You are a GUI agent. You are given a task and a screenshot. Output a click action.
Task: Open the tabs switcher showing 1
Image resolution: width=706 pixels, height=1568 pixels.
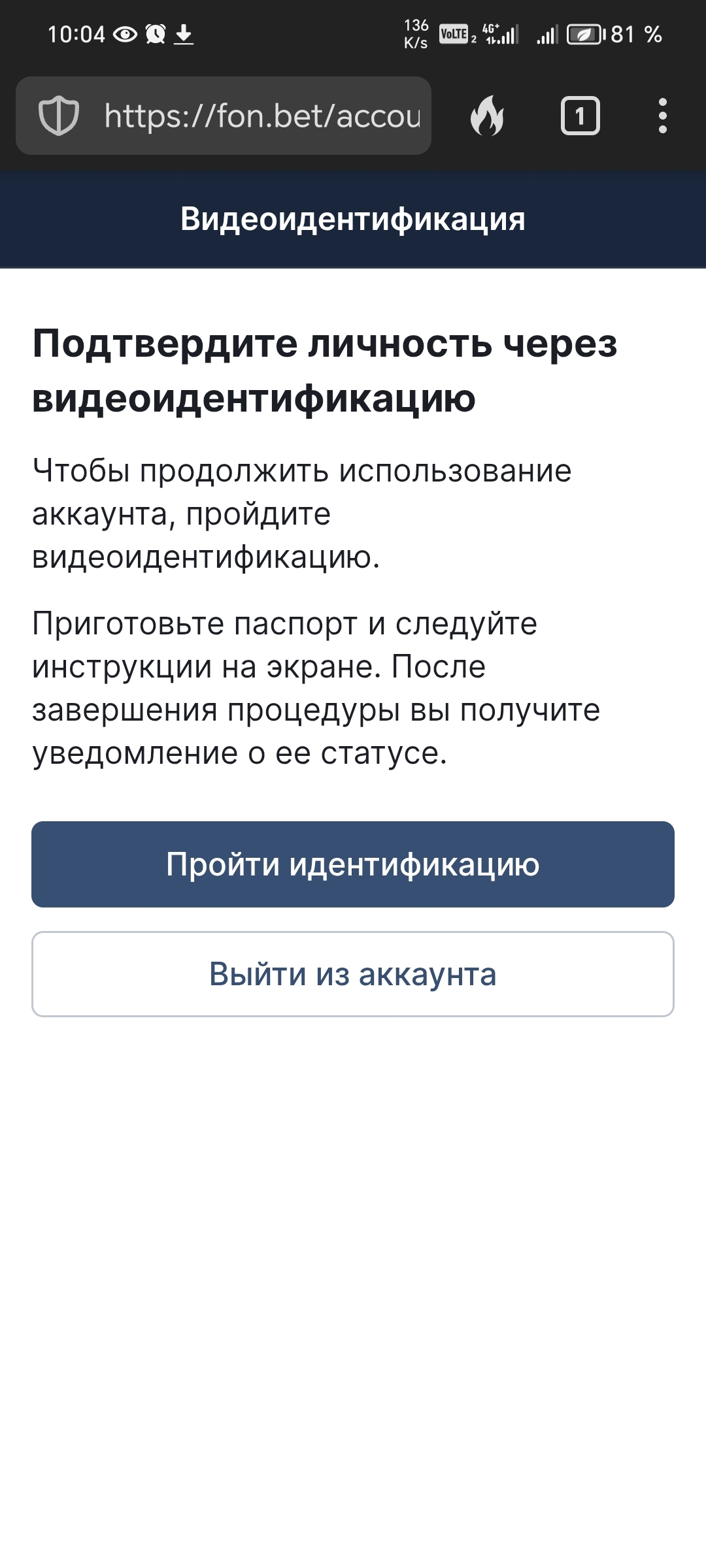(x=580, y=116)
